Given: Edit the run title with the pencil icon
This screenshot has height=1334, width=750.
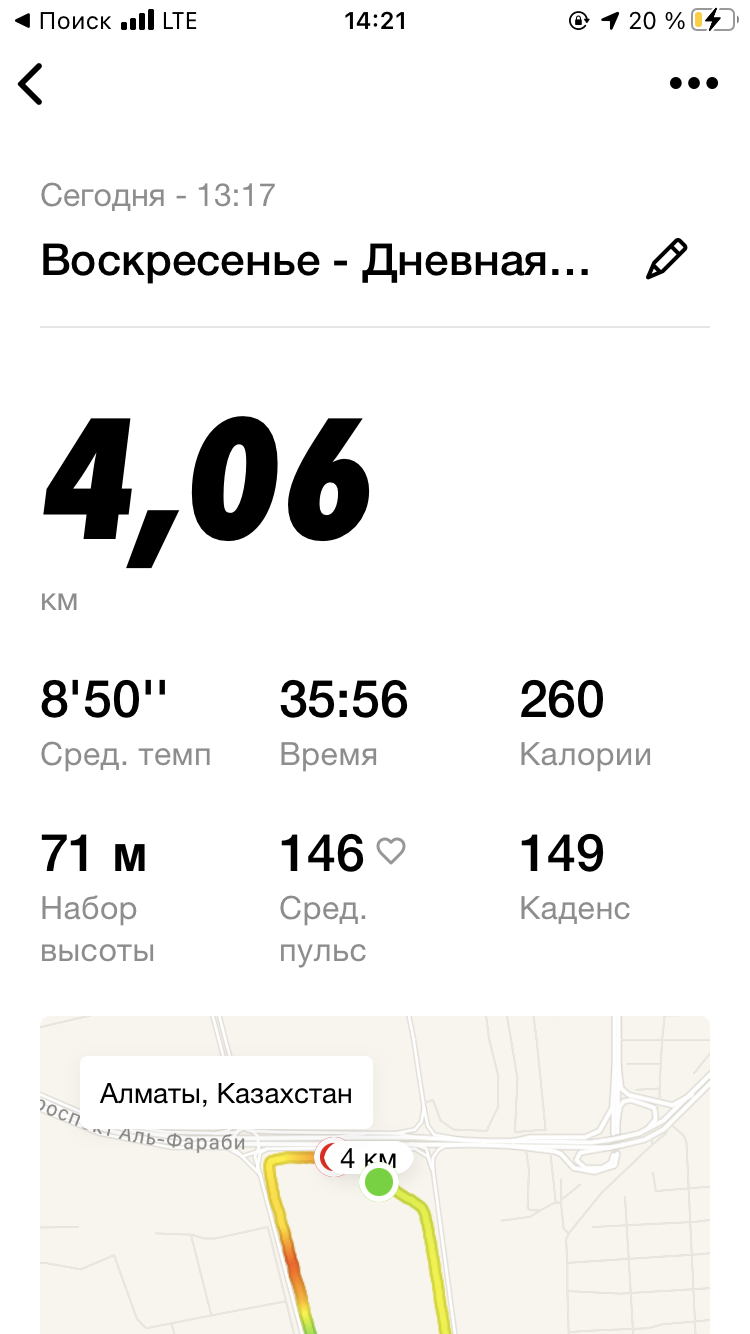Looking at the screenshot, I should click(x=667, y=259).
